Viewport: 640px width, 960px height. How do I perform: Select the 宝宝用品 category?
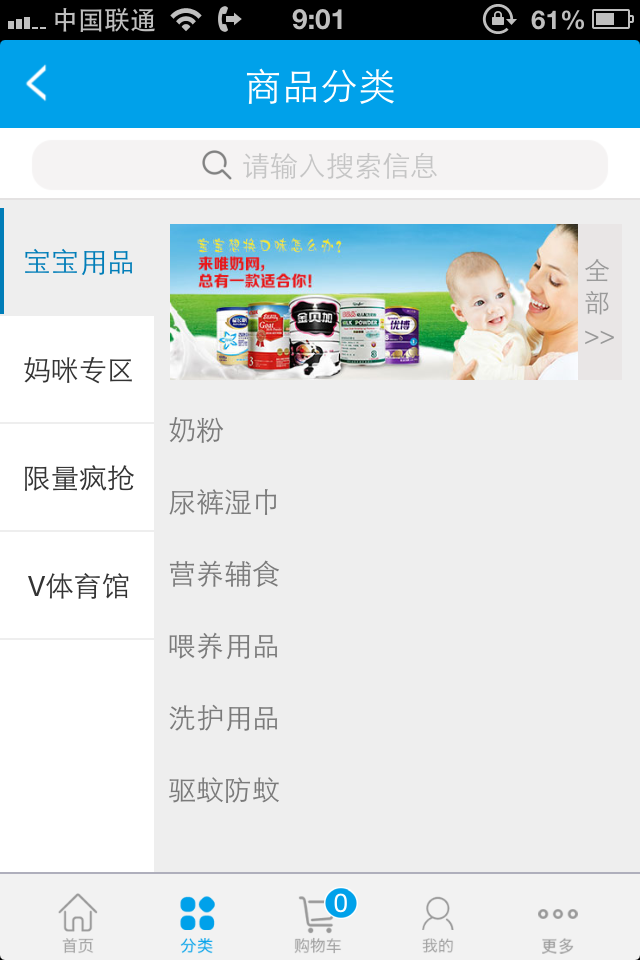coord(78,263)
